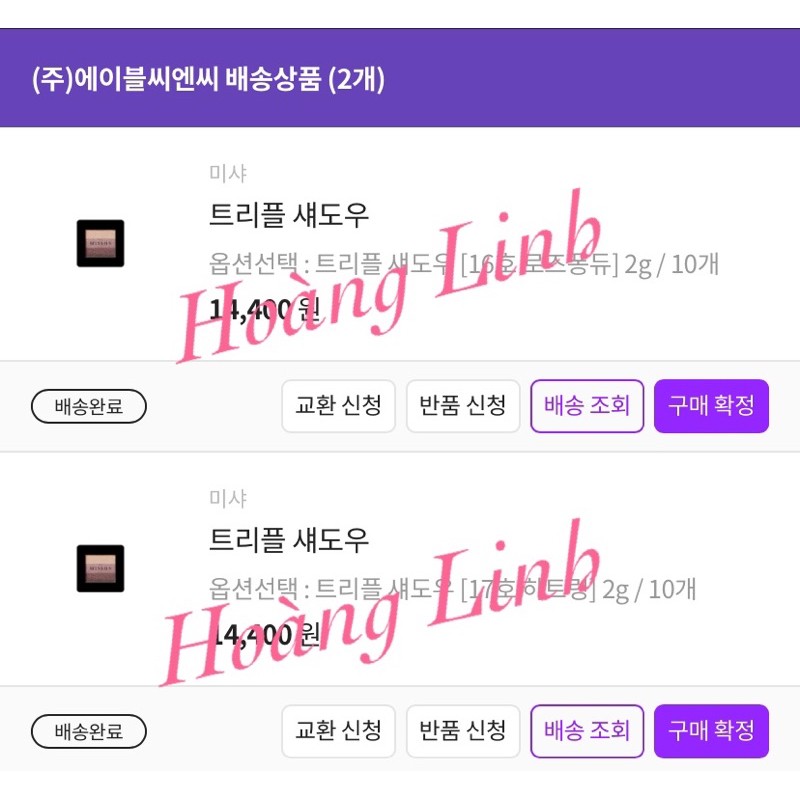This screenshot has height=800, width=800.
Task: Confirm purchase (구매 확정) of the 16호 shadow
Action: point(711,406)
